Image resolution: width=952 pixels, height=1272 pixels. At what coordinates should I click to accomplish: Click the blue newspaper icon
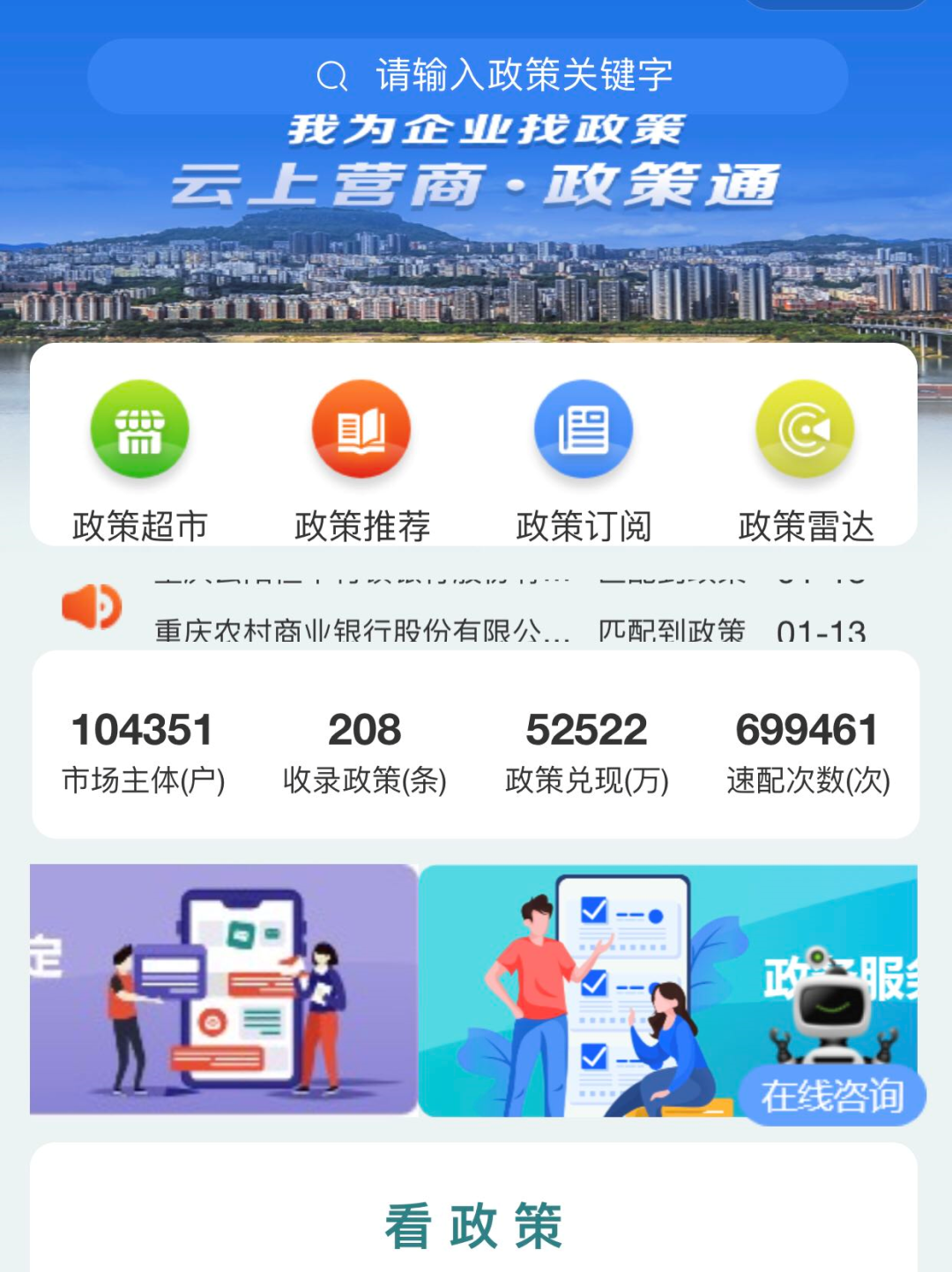click(x=584, y=428)
